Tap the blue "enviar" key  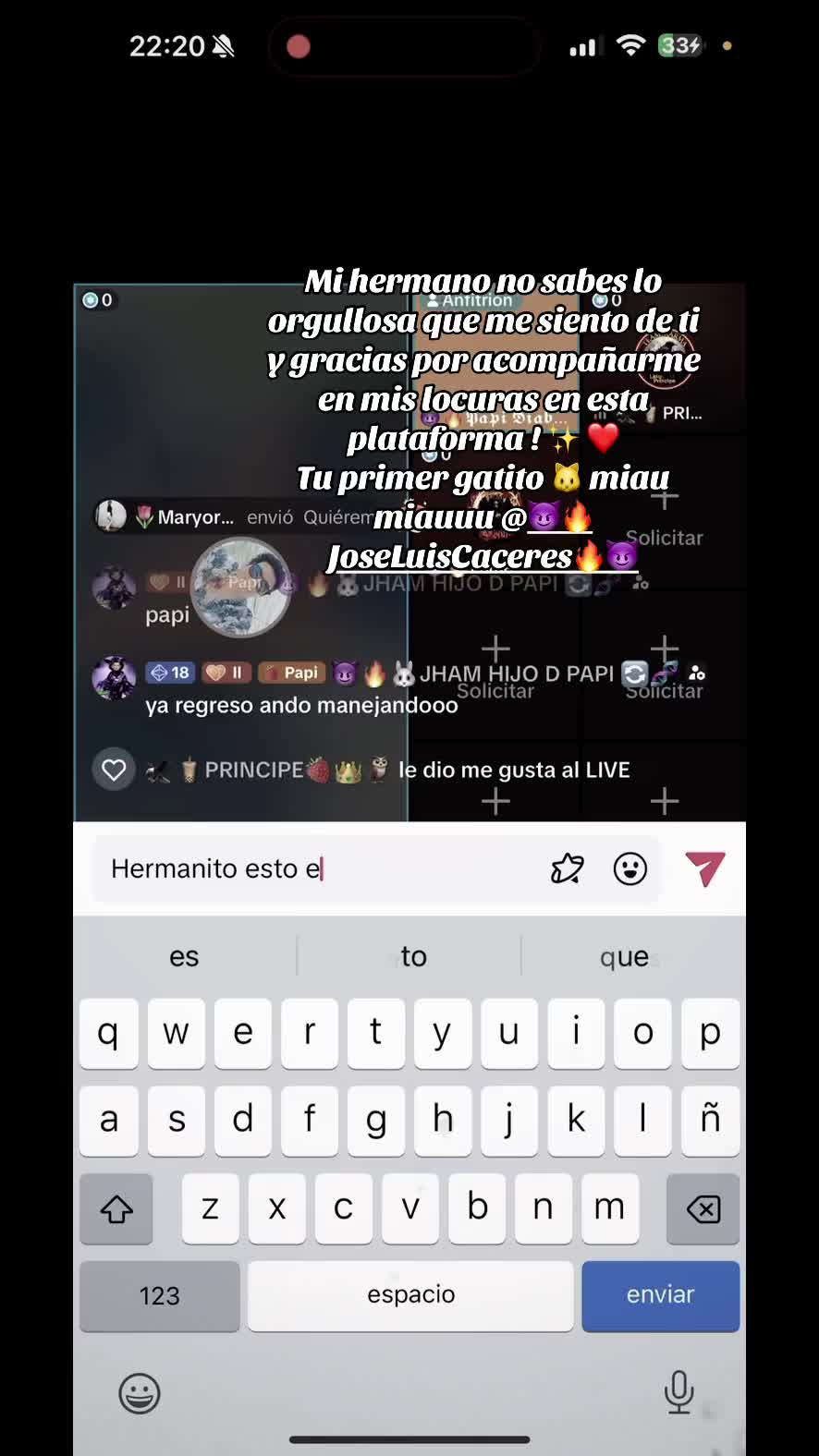660,1295
